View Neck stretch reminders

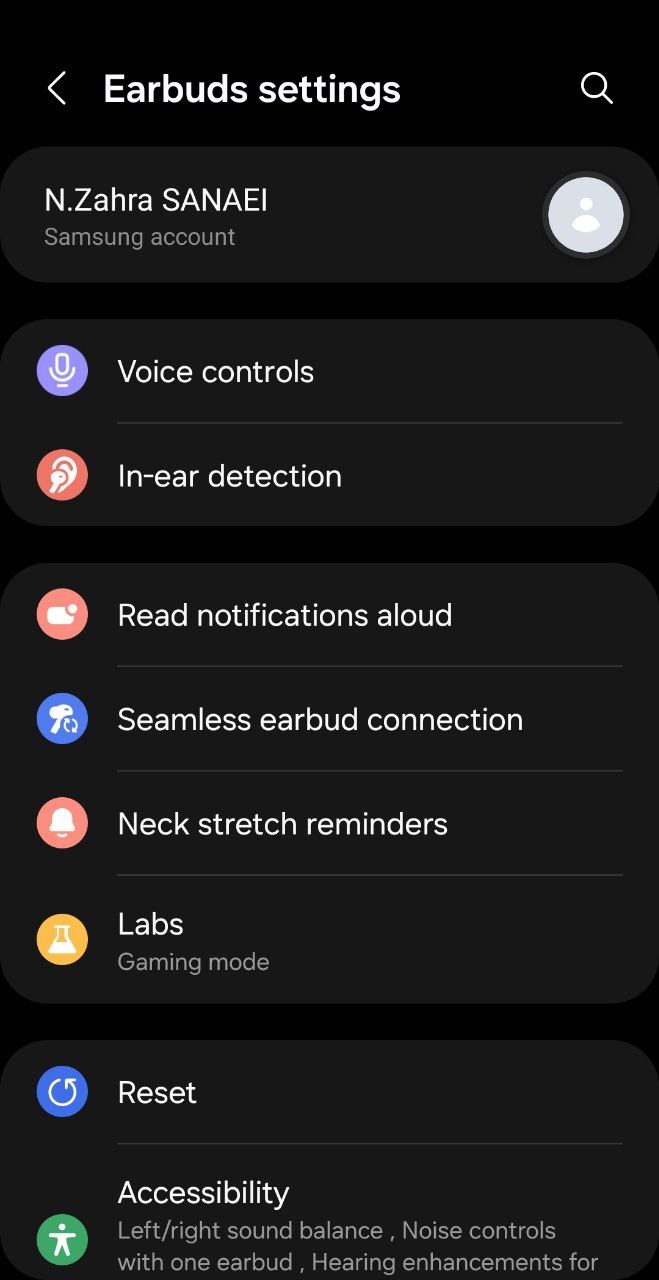tap(329, 824)
